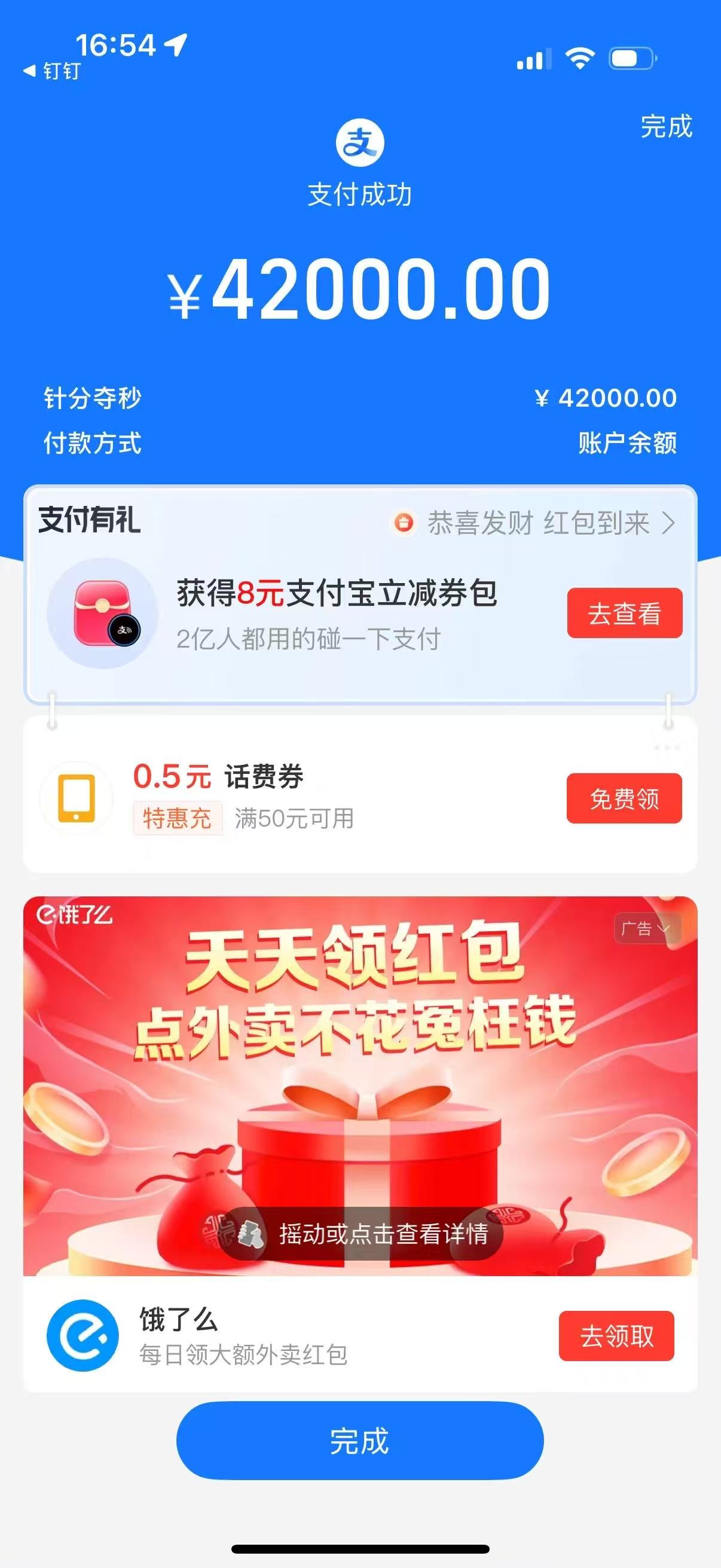The width and height of the screenshot is (721, 1568).
Task: Tap 摇动或点击查看详情 overlay on the ad
Action: pos(362,1233)
